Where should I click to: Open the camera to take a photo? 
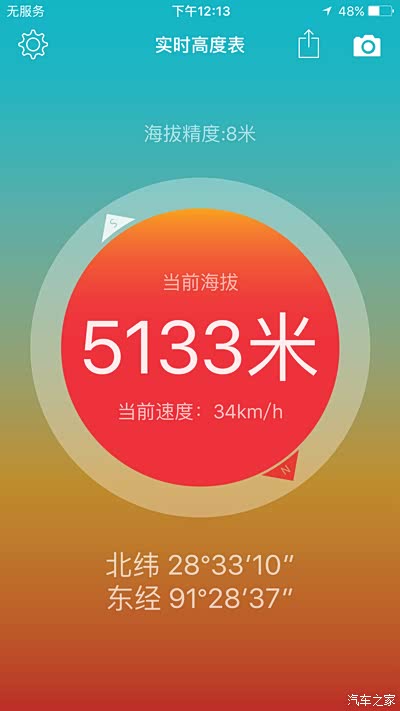pyautogui.click(x=367, y=45)
